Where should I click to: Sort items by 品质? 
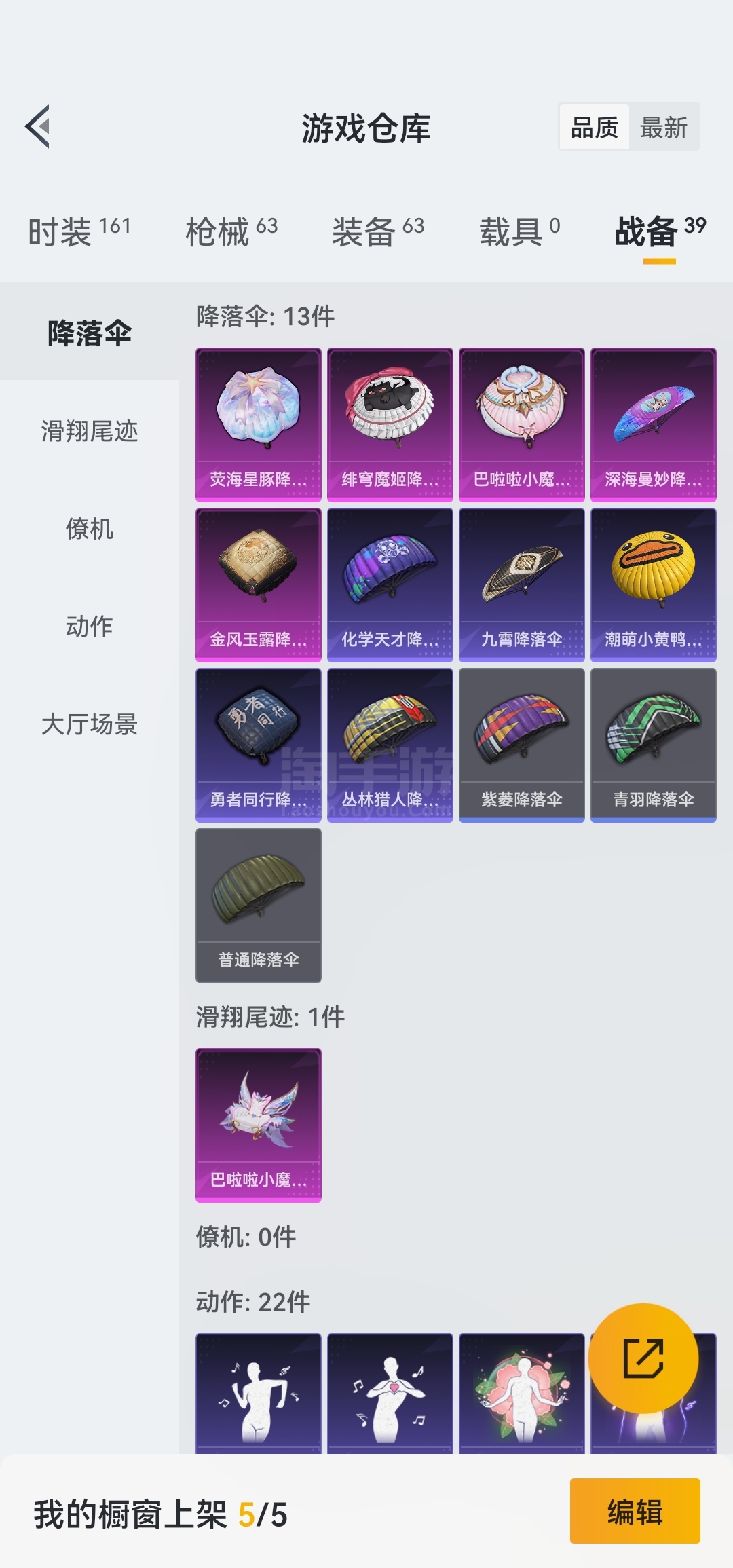(595, 127)
